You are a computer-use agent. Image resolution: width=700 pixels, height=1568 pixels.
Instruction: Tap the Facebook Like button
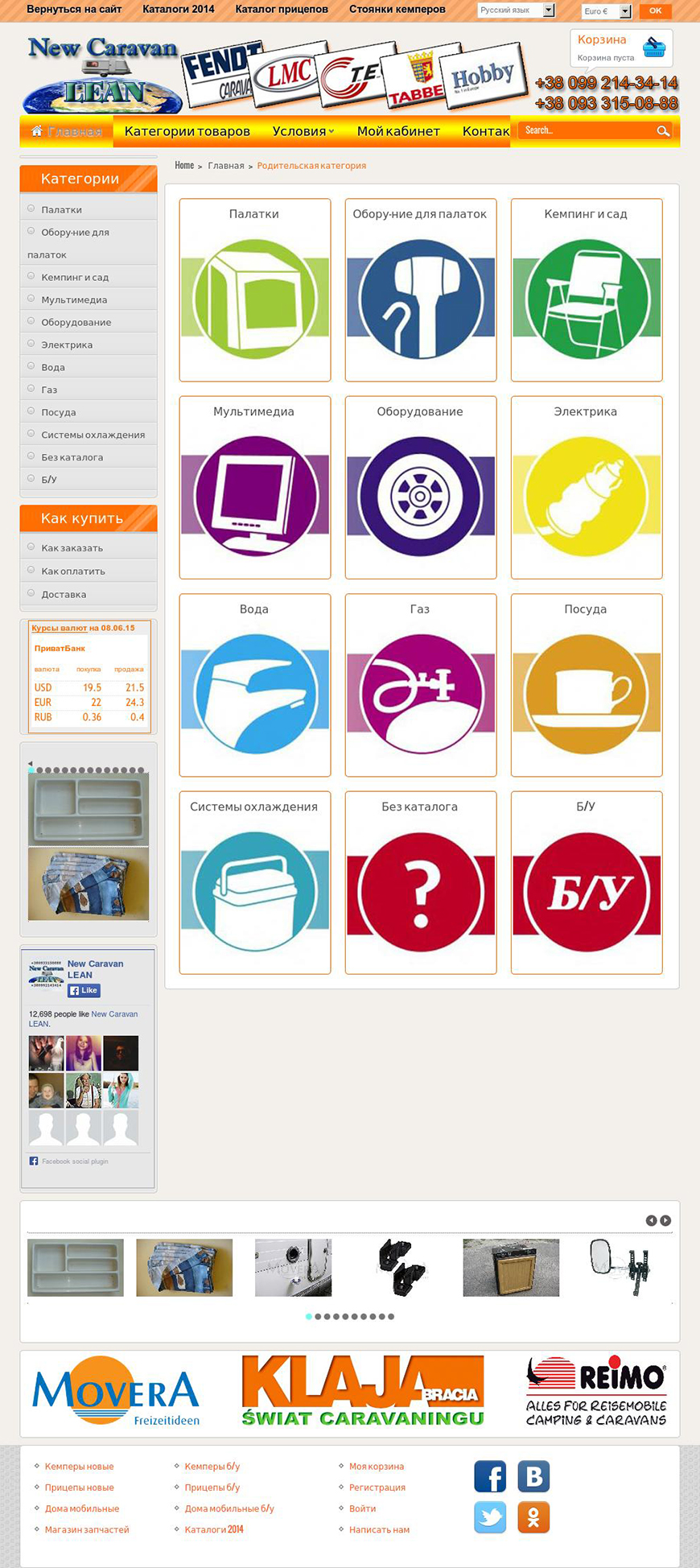(84, 991)
